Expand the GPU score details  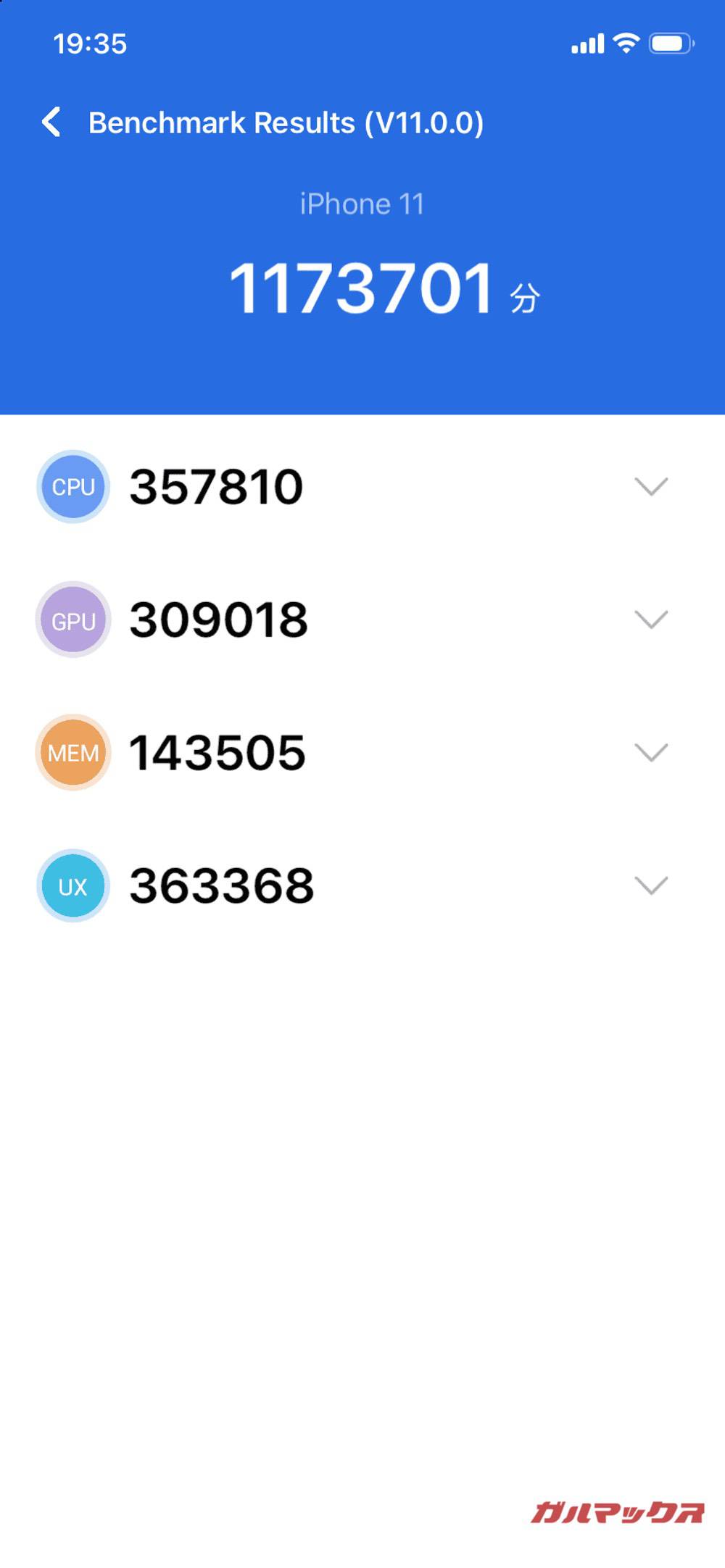click(x=652, y=620)
